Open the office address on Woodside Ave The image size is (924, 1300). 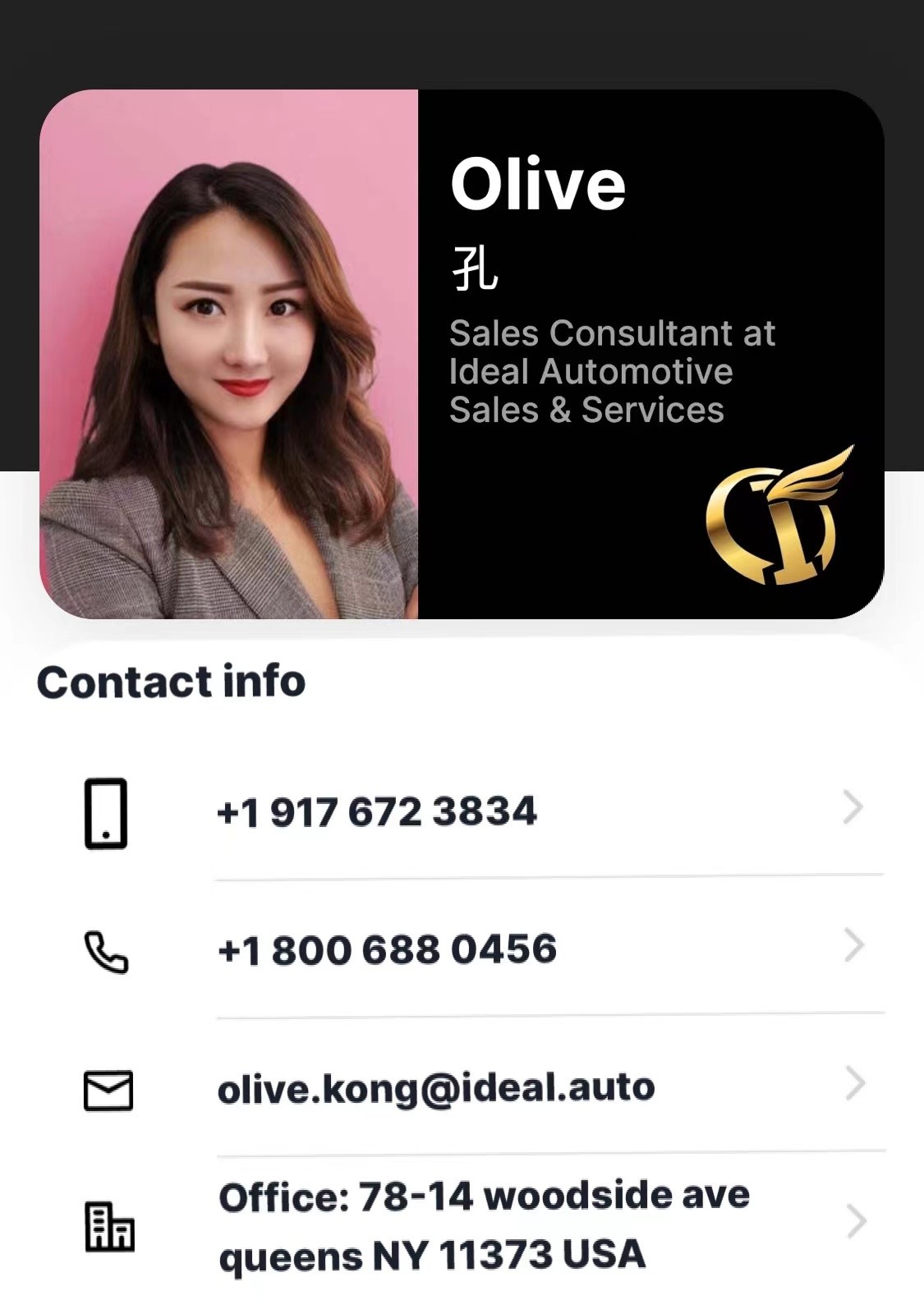484,1224
